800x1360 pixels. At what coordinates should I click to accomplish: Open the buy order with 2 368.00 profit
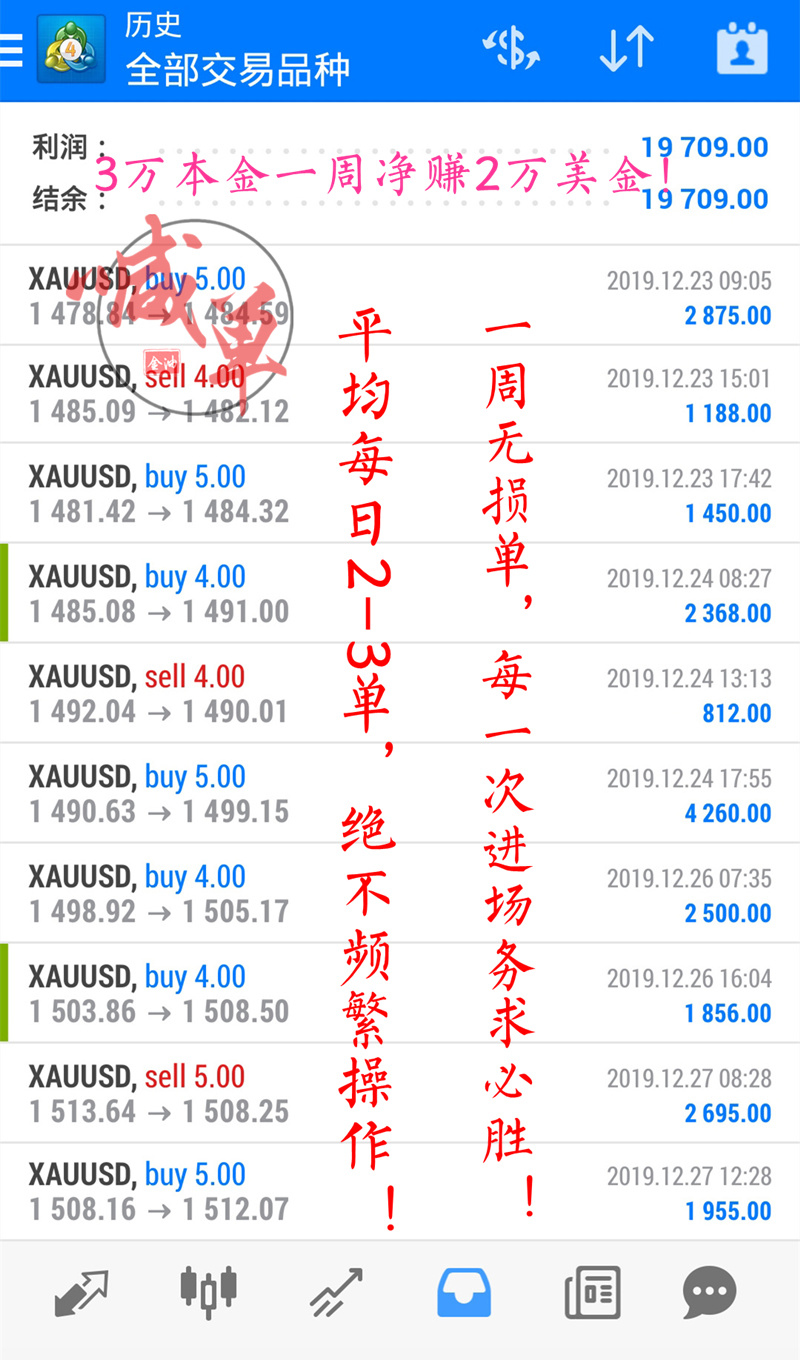[400, 594]
